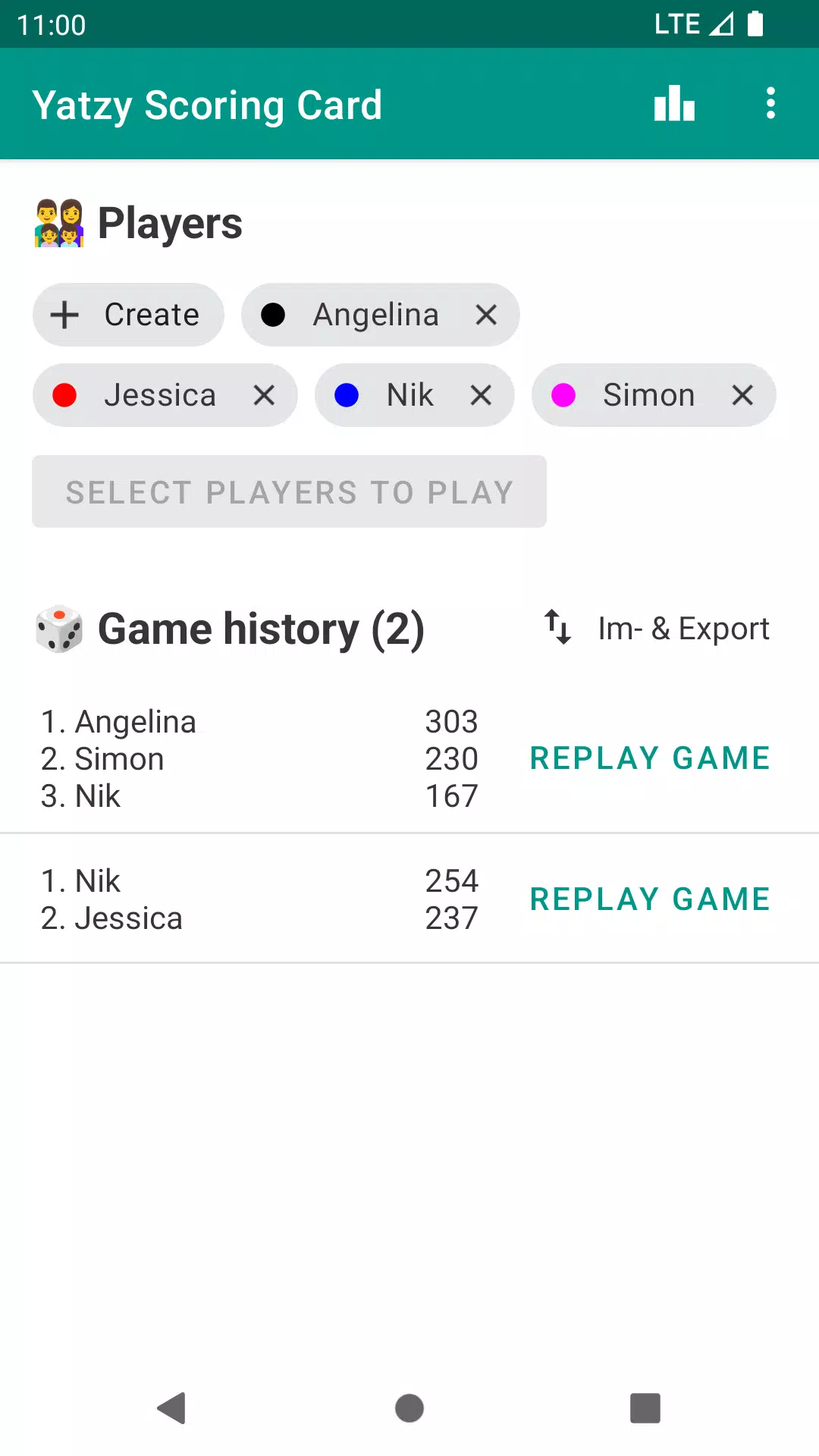Delete the Jessica player chip
Viewport: 819px width, 1456px height.
(x=264, y=395)
